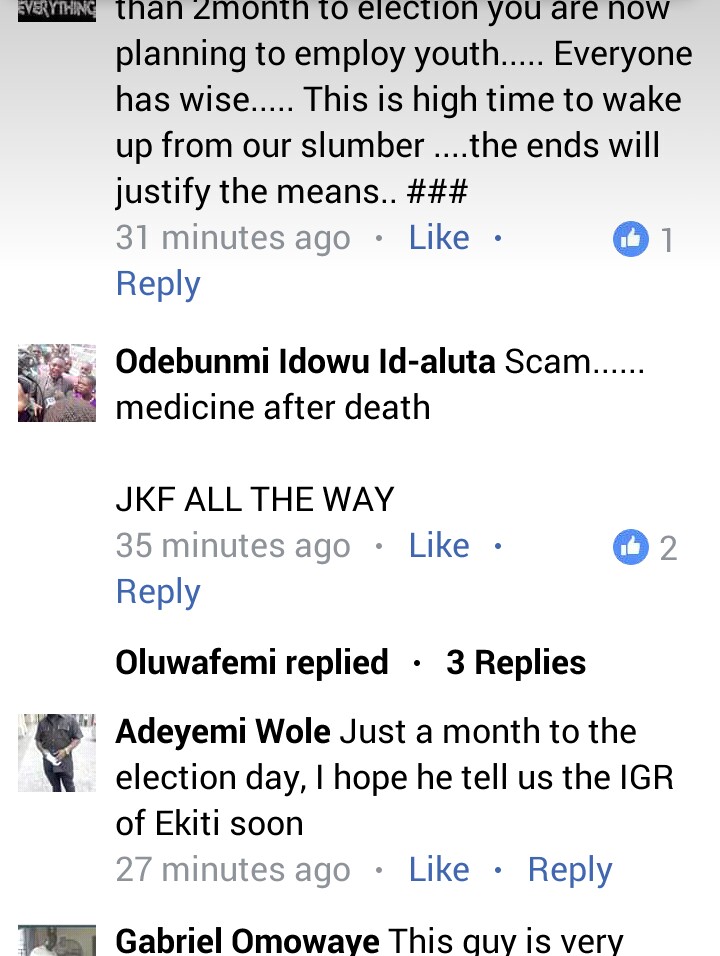Open Adeyemi Wole's profile
Image resolution: width=720 pixels, height=956 pixels.
click(x=223, y=731)
